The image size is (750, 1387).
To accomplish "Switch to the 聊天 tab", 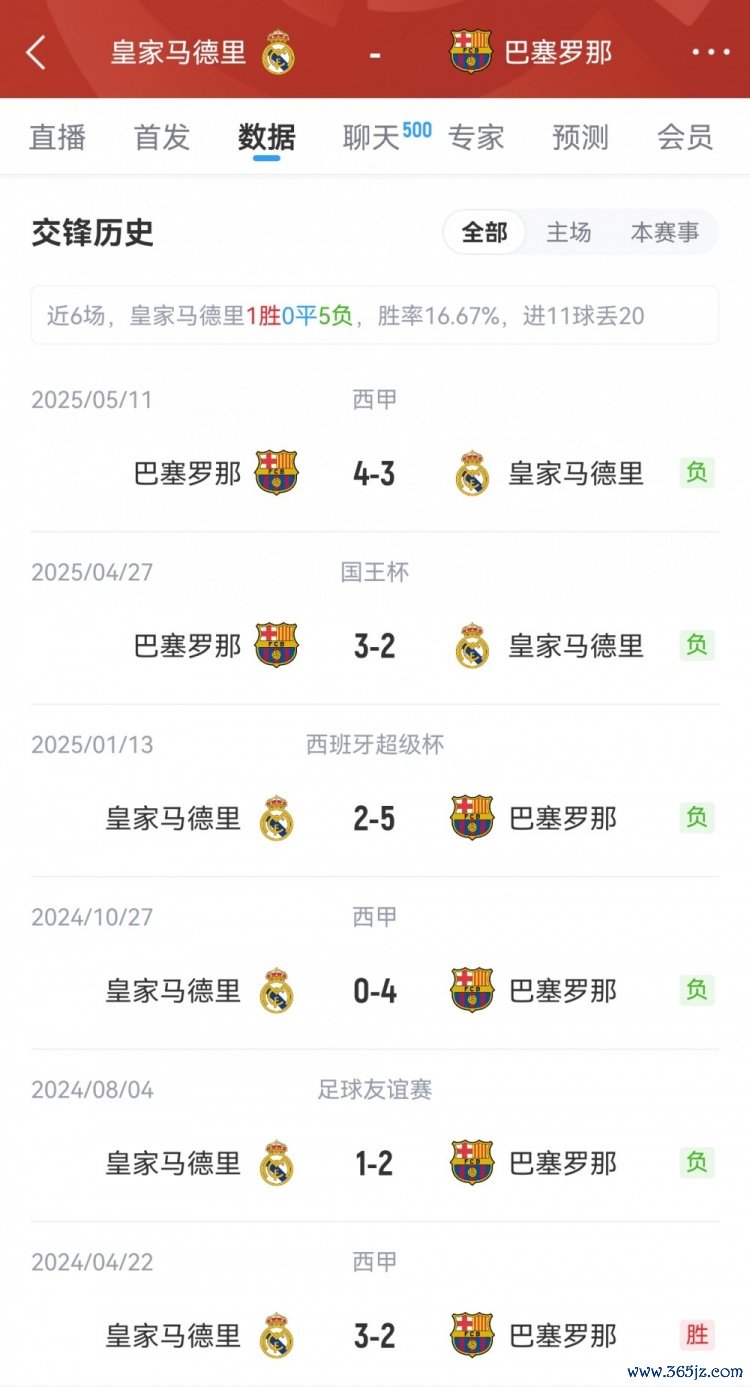I will [x=372, y=137].
